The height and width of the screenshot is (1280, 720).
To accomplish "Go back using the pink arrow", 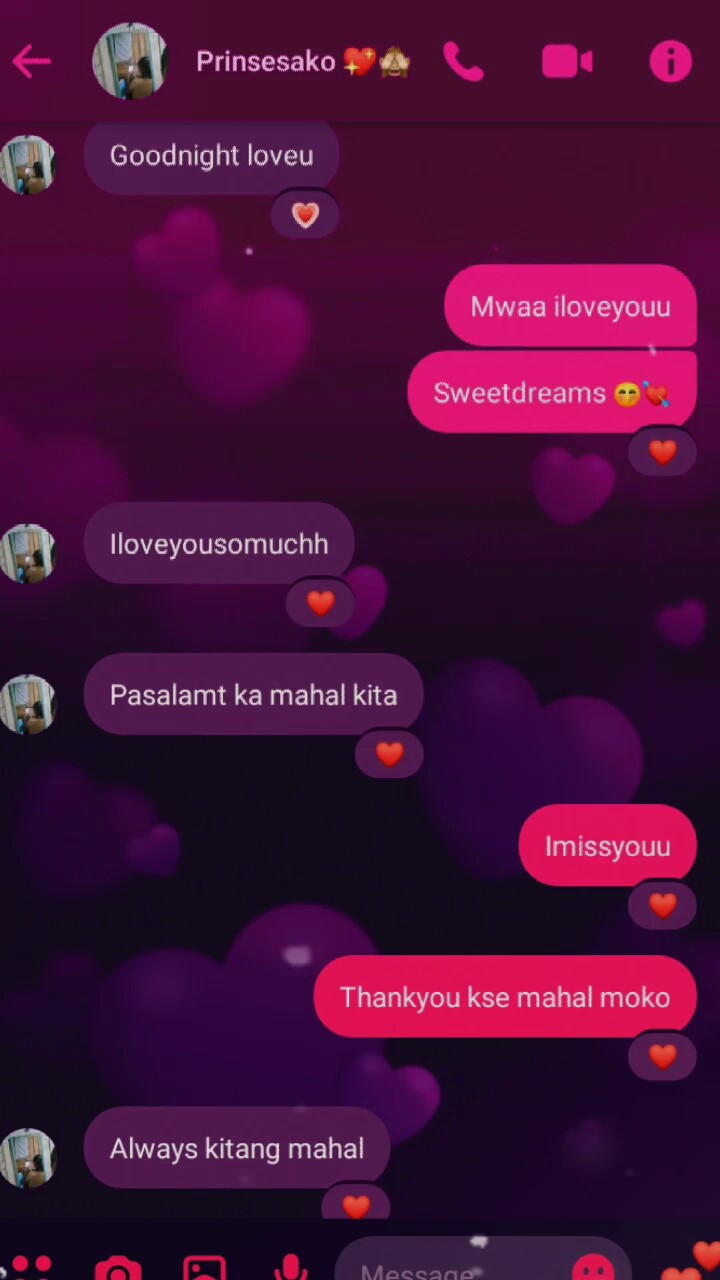I will point(31,62).
